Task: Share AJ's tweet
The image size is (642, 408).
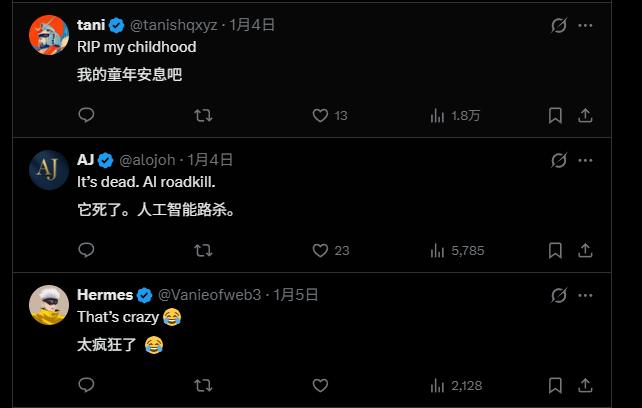Action: (x=586, y=250)
